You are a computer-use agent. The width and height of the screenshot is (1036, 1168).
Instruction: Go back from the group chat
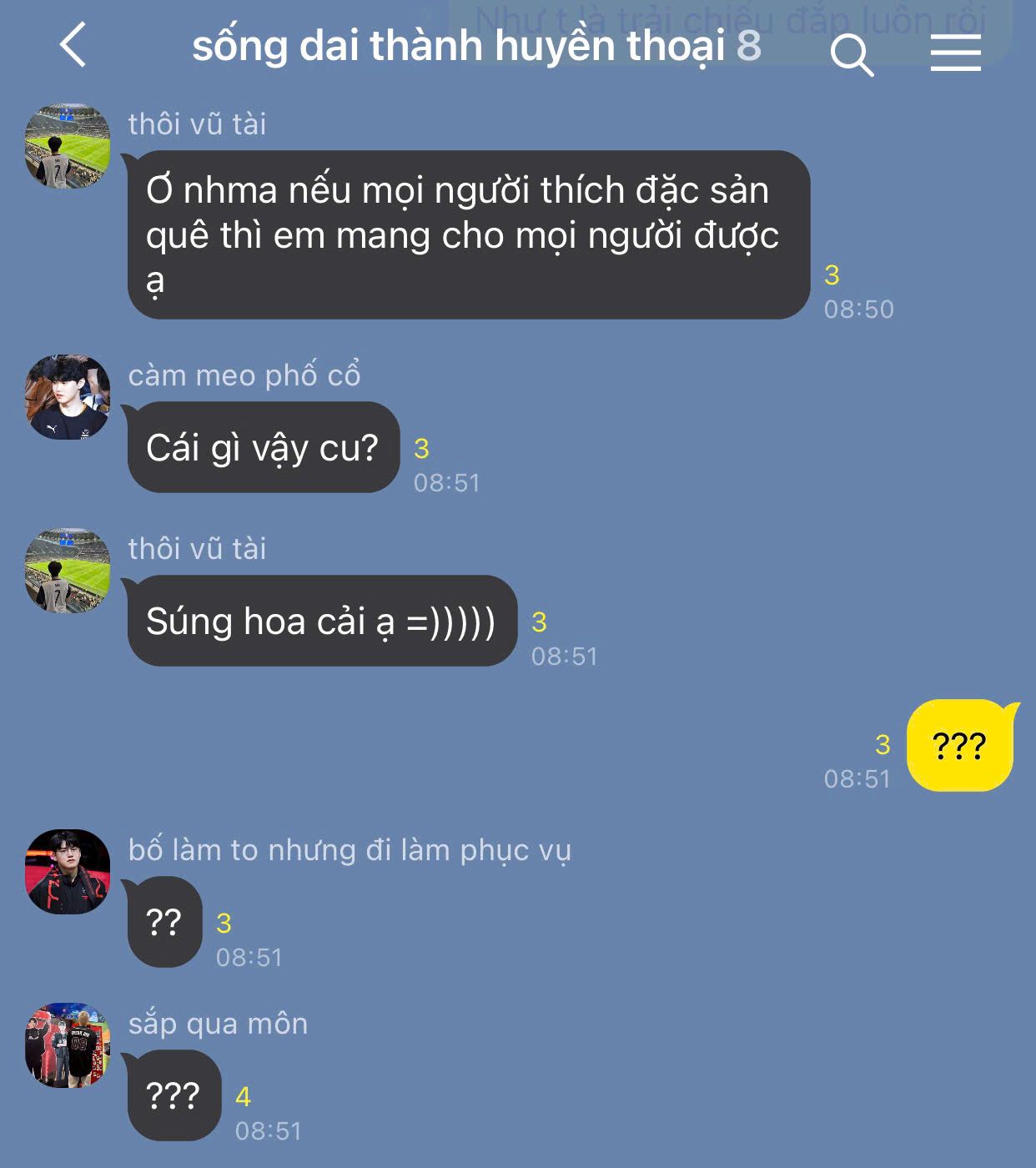click(73, 45)
